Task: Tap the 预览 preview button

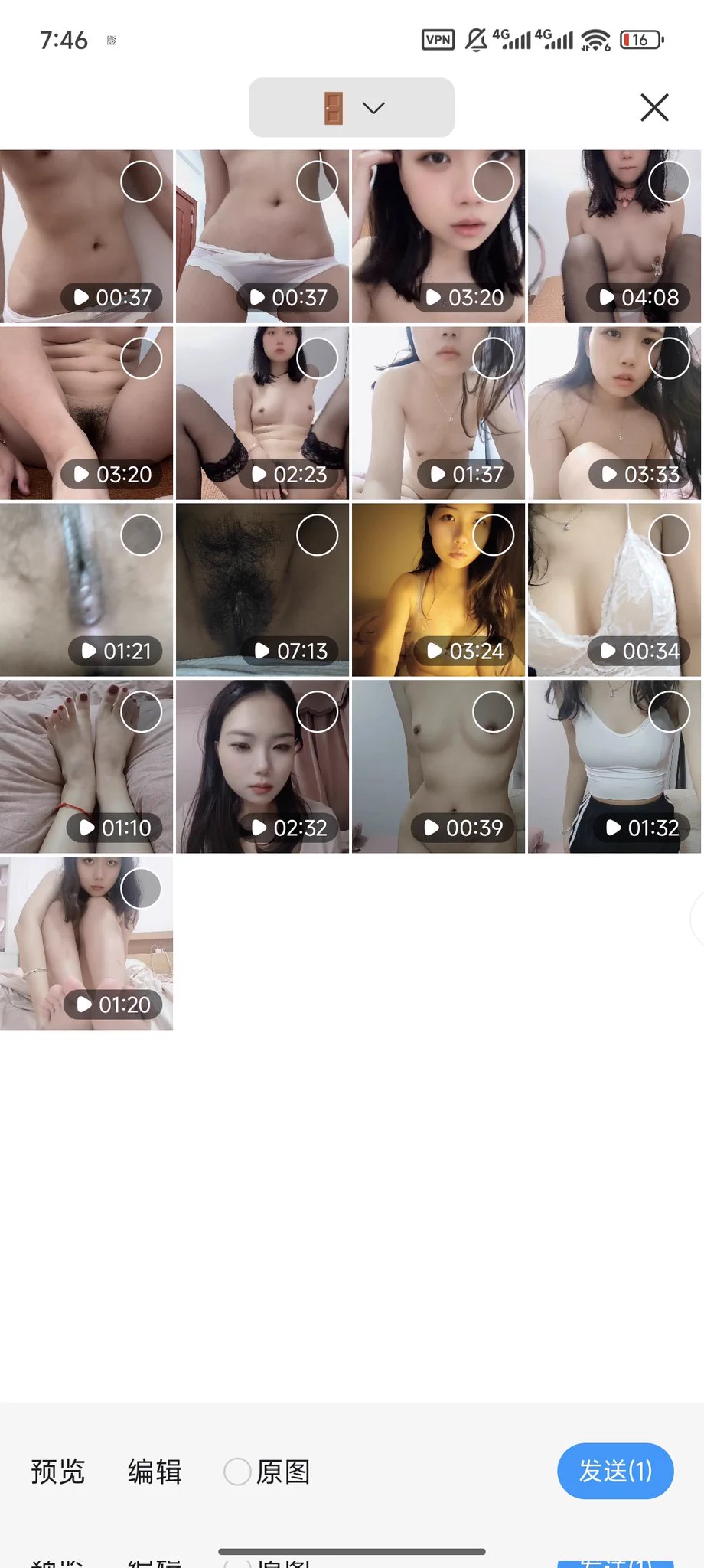Action: (57, 1471)
